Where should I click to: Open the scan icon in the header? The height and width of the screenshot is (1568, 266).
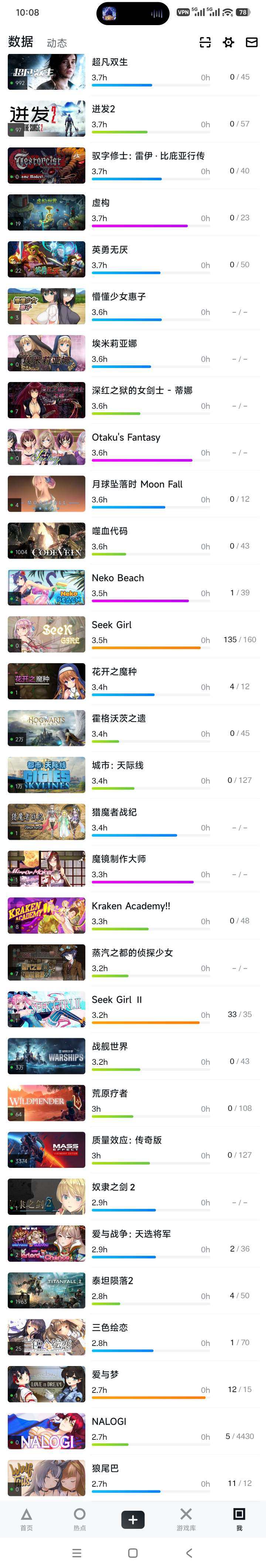pyautogui.click(x=205, y=42)
